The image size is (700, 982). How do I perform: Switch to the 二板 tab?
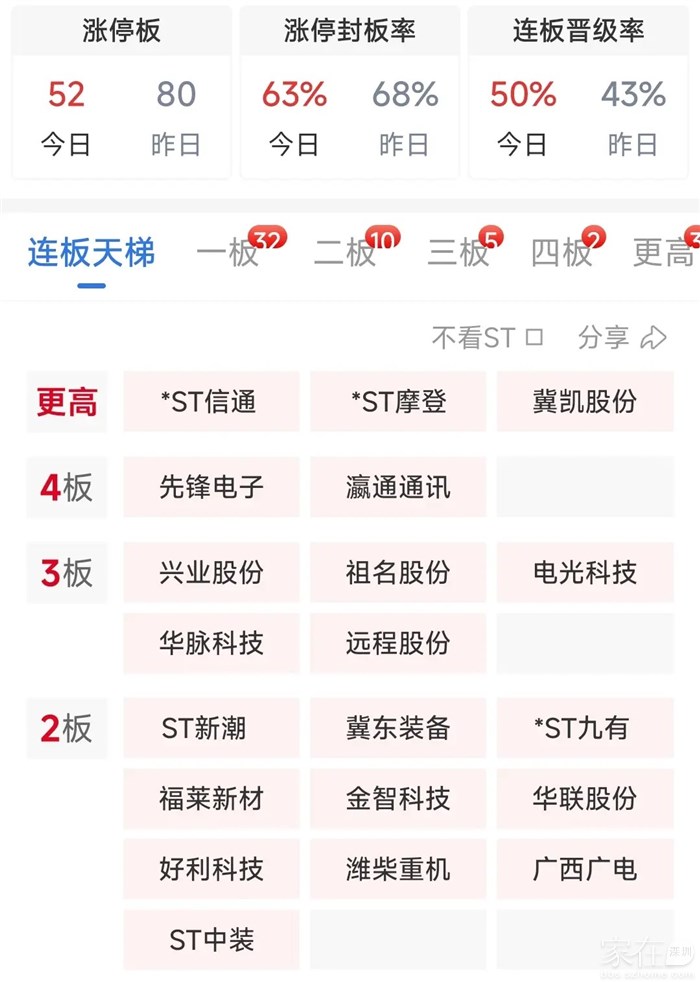click(345, 253)
